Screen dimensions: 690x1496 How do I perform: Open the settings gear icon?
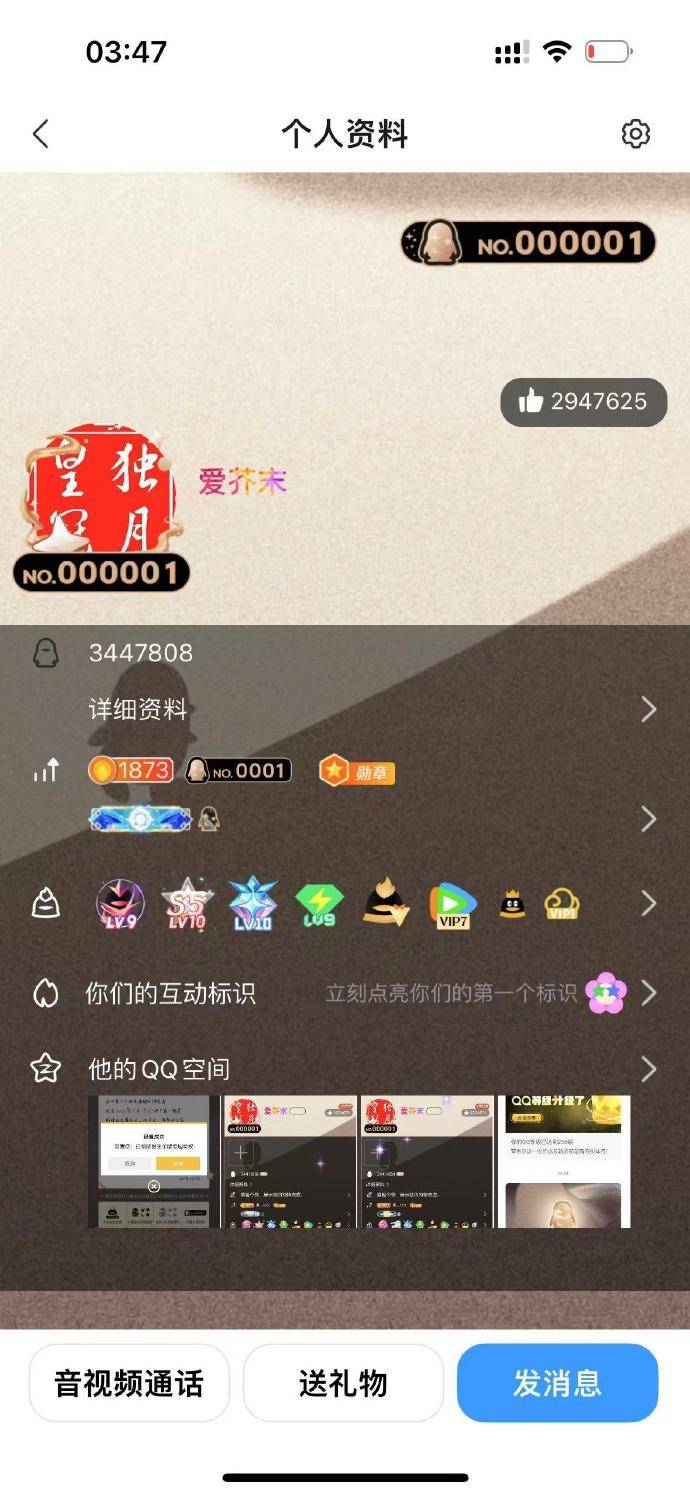coord(636,134)
